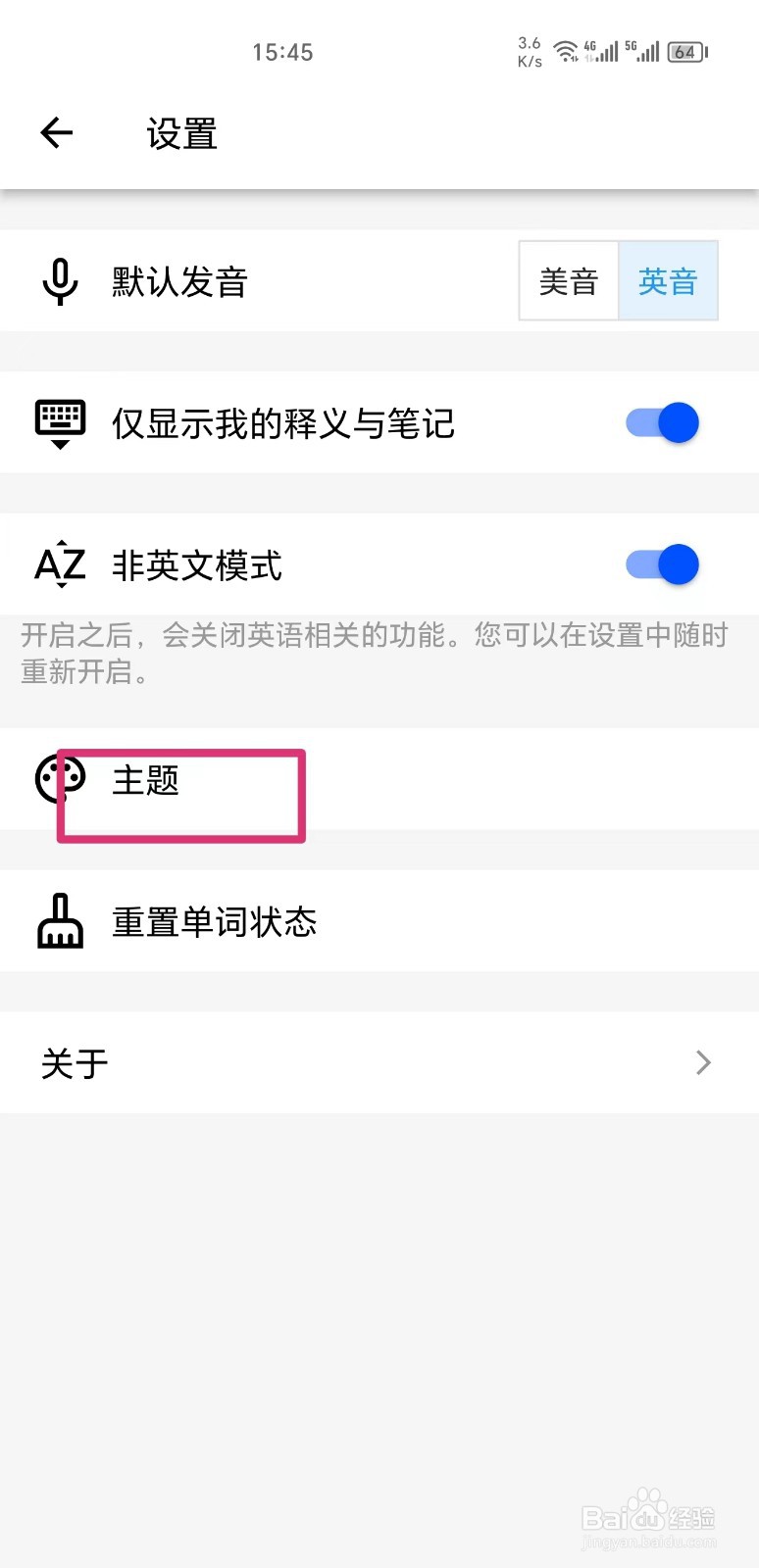759x1568 pixels.
Task: Open the 主题 settings entry
Action: click(x=145, y=781)
